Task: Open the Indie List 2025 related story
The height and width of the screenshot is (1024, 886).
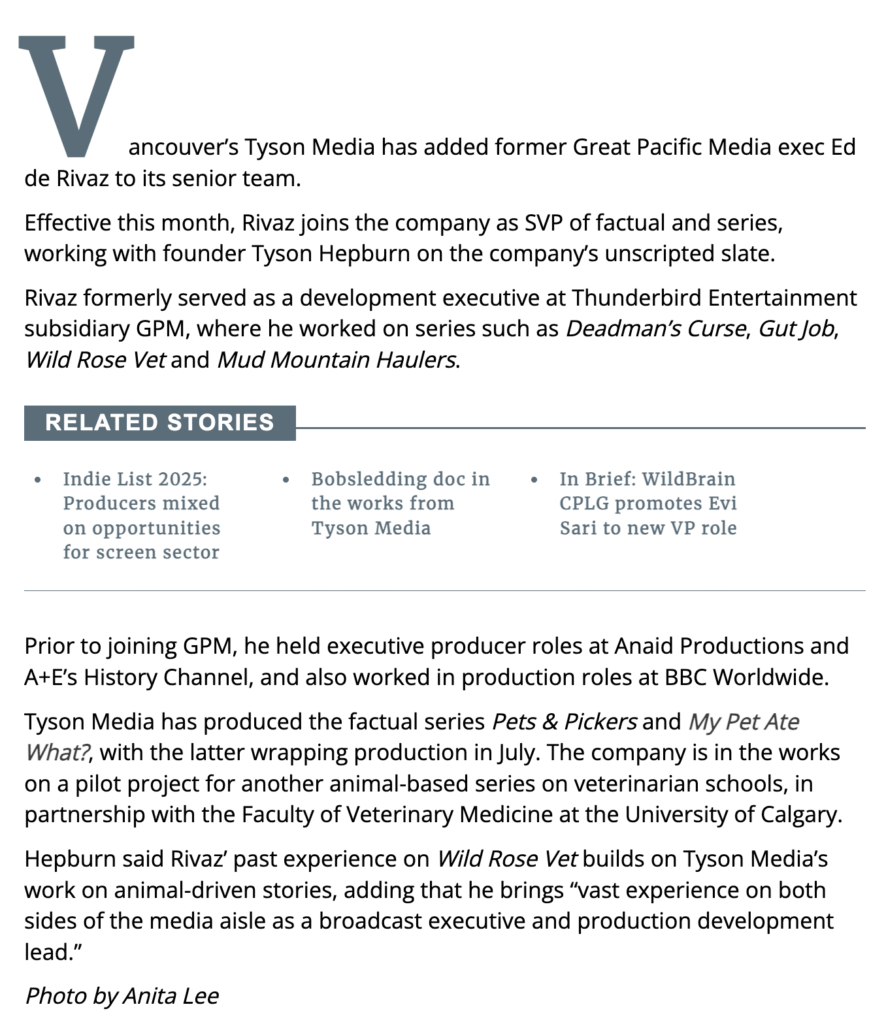Action: 141,515
